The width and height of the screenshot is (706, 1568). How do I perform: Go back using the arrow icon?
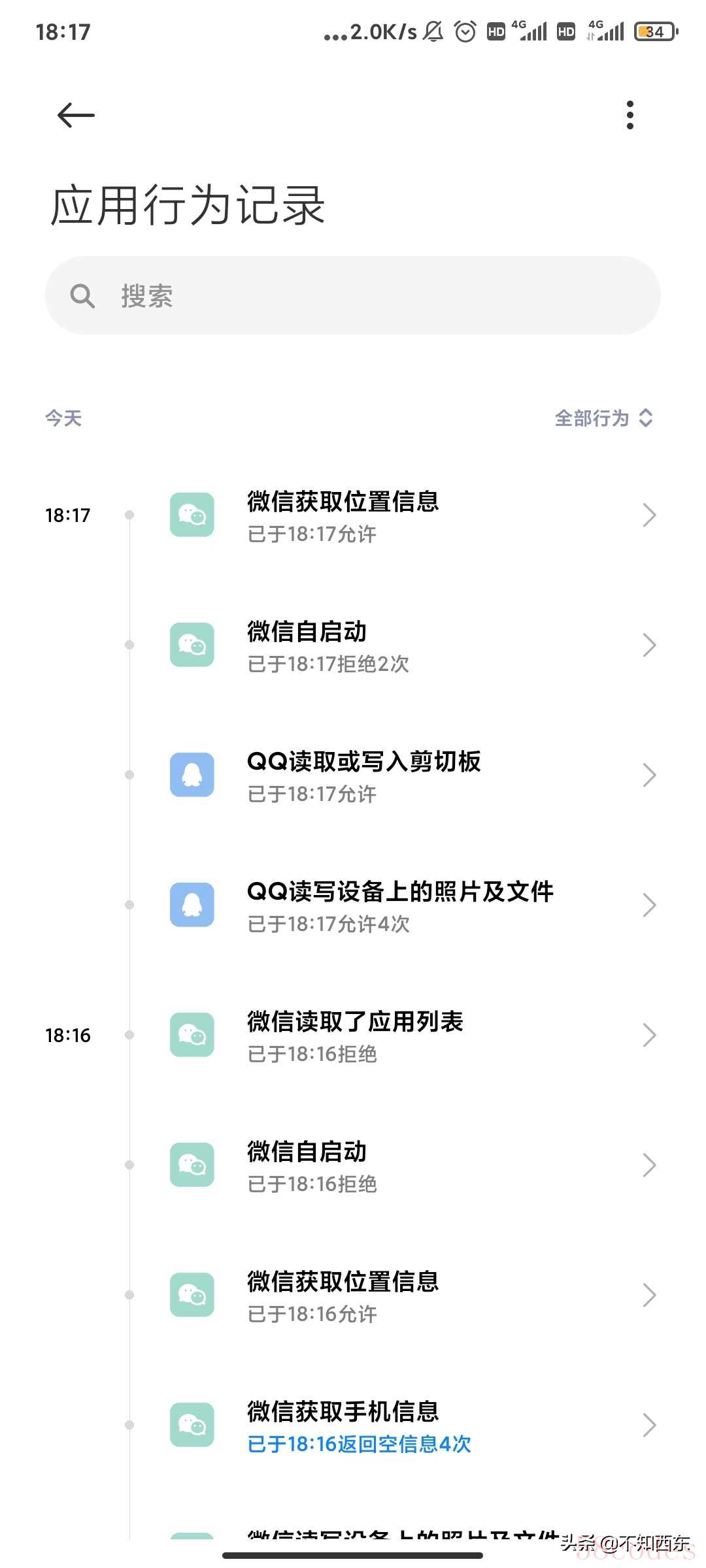click(76, 116)
